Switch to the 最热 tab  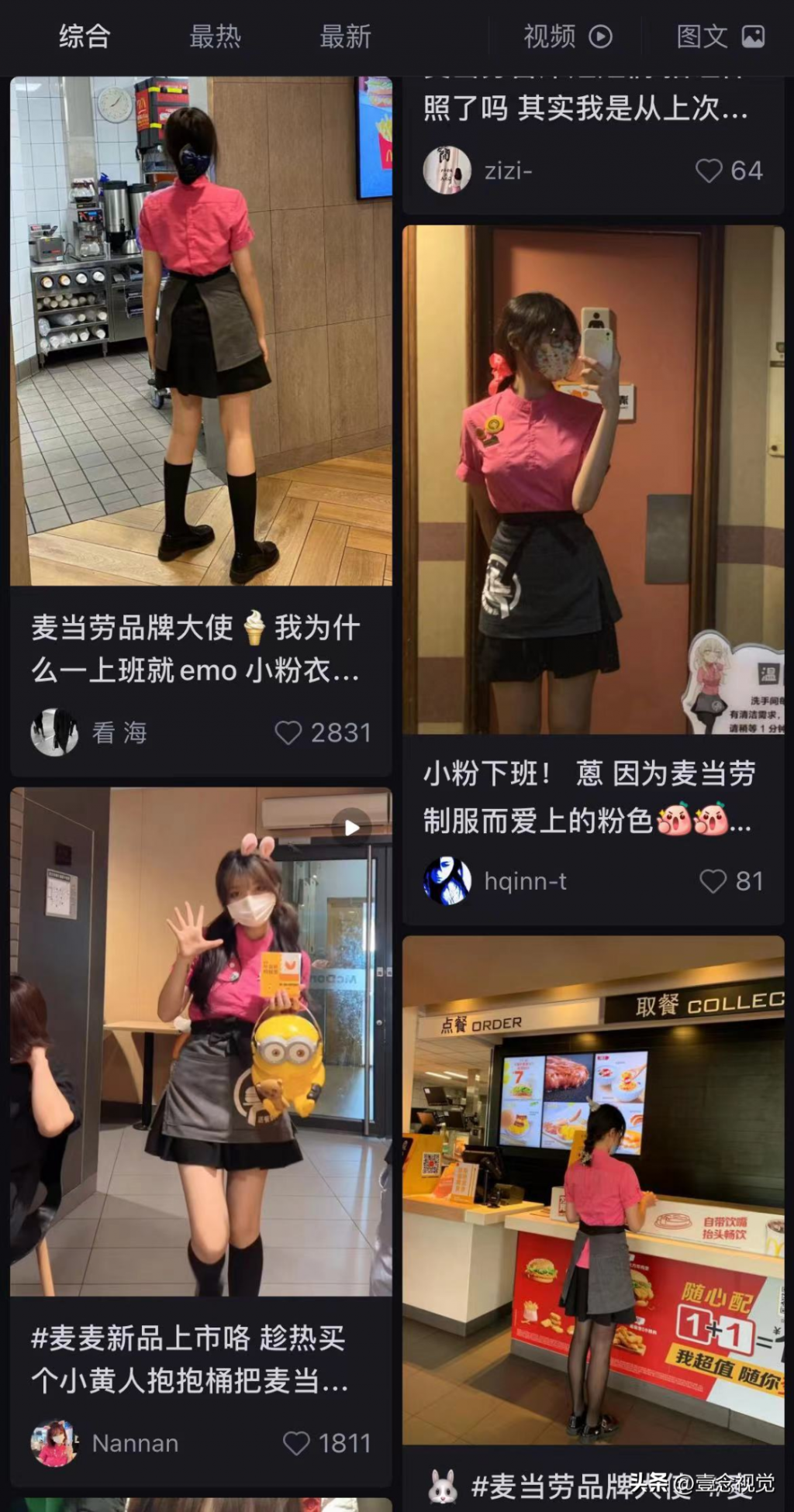coord(215,36)
